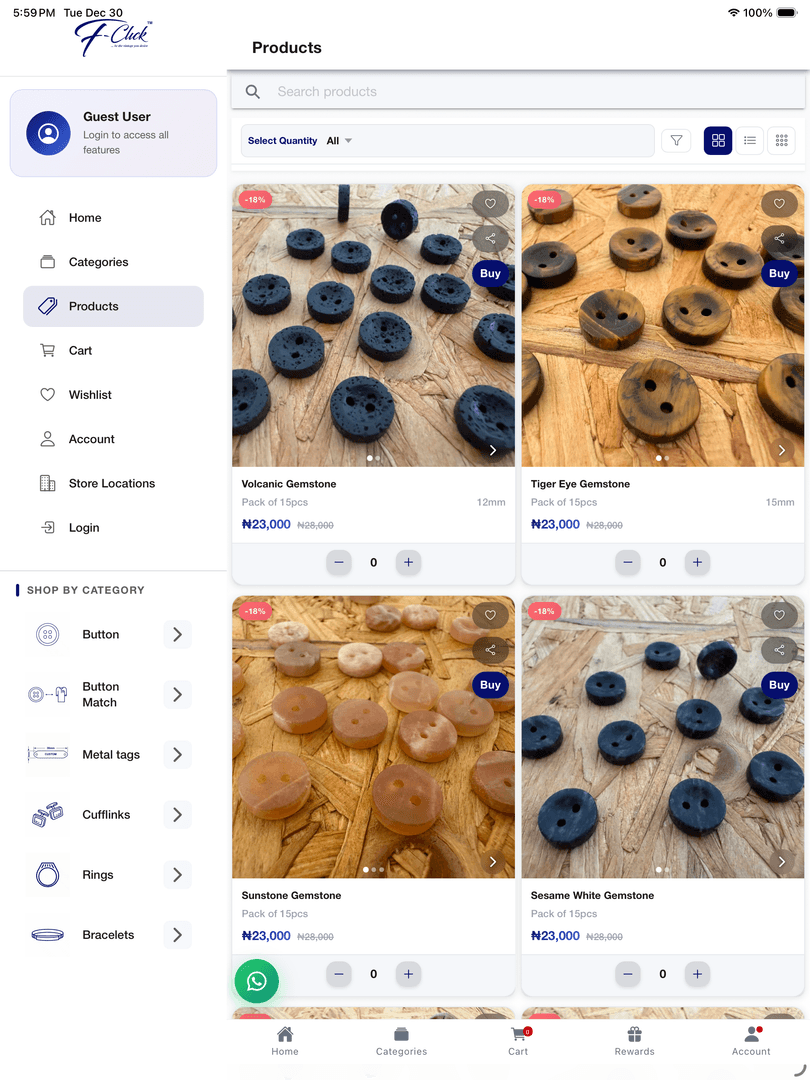Click the filter funnel icon

click(x=676, y=140)
